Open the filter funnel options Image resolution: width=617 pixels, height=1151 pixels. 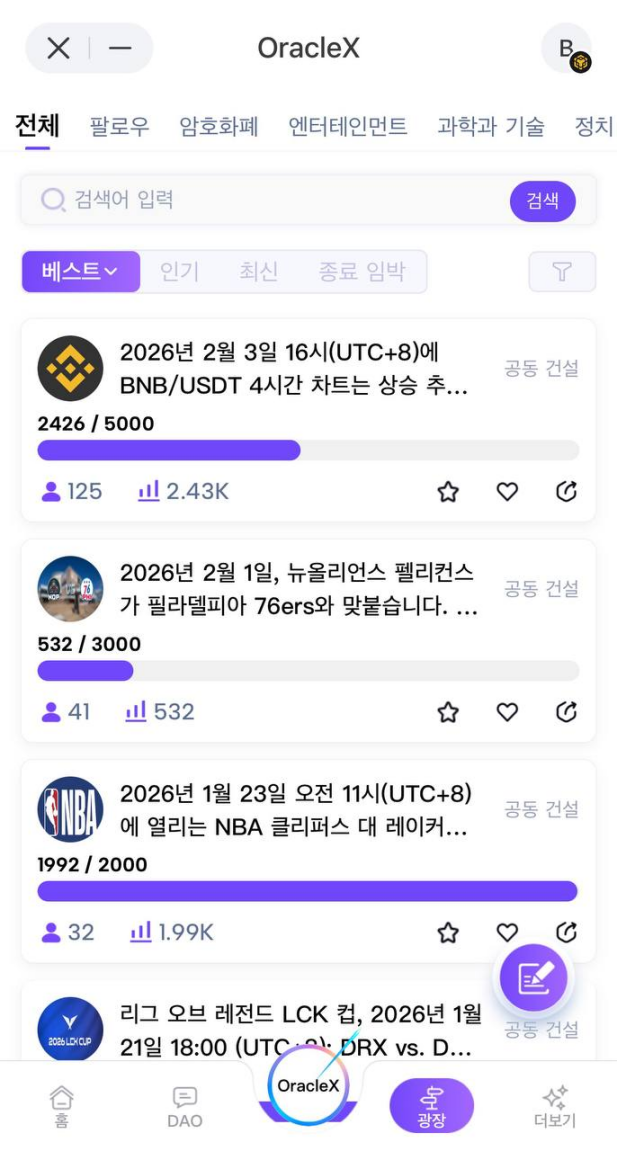pyautogui.click(x=562, y=271)
